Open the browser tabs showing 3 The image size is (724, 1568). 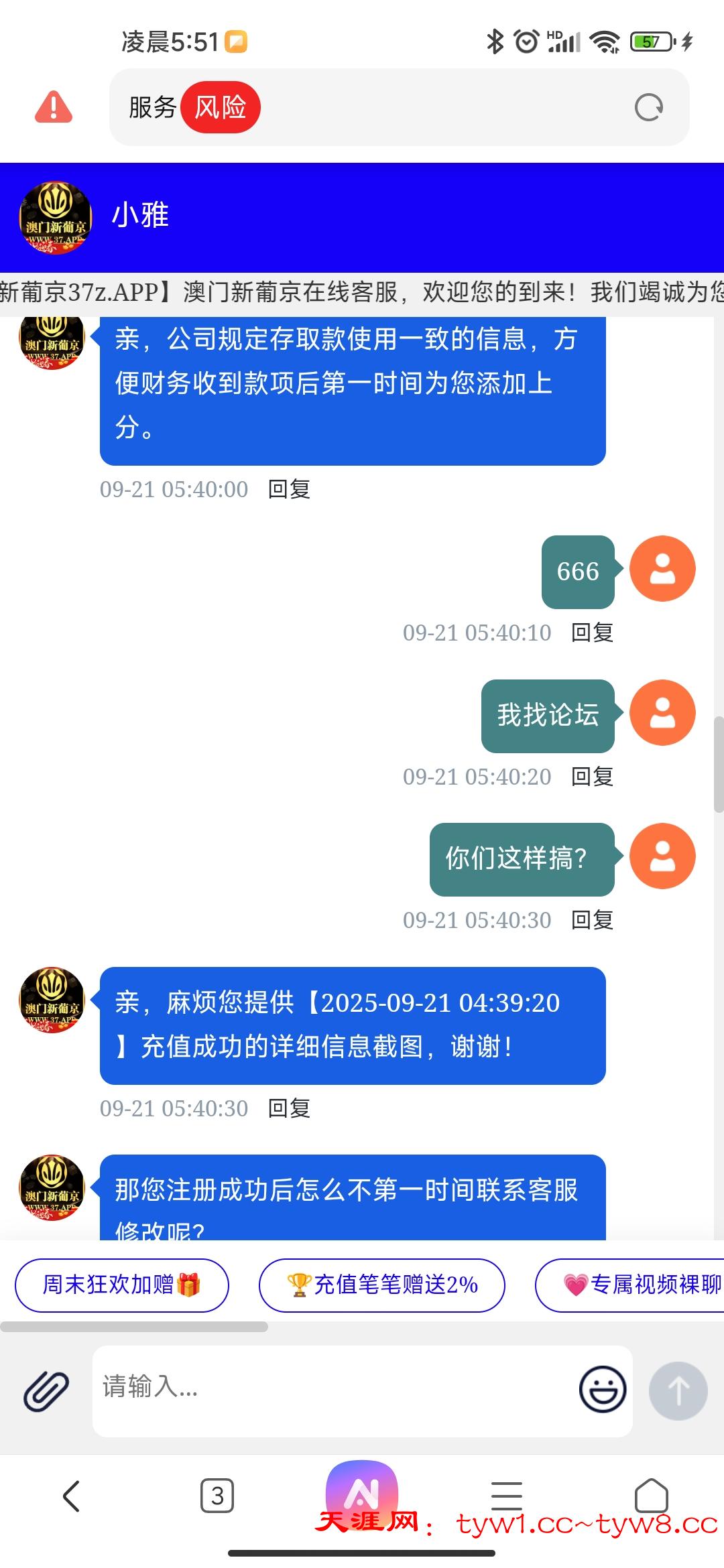click(x=217, y=1496)
